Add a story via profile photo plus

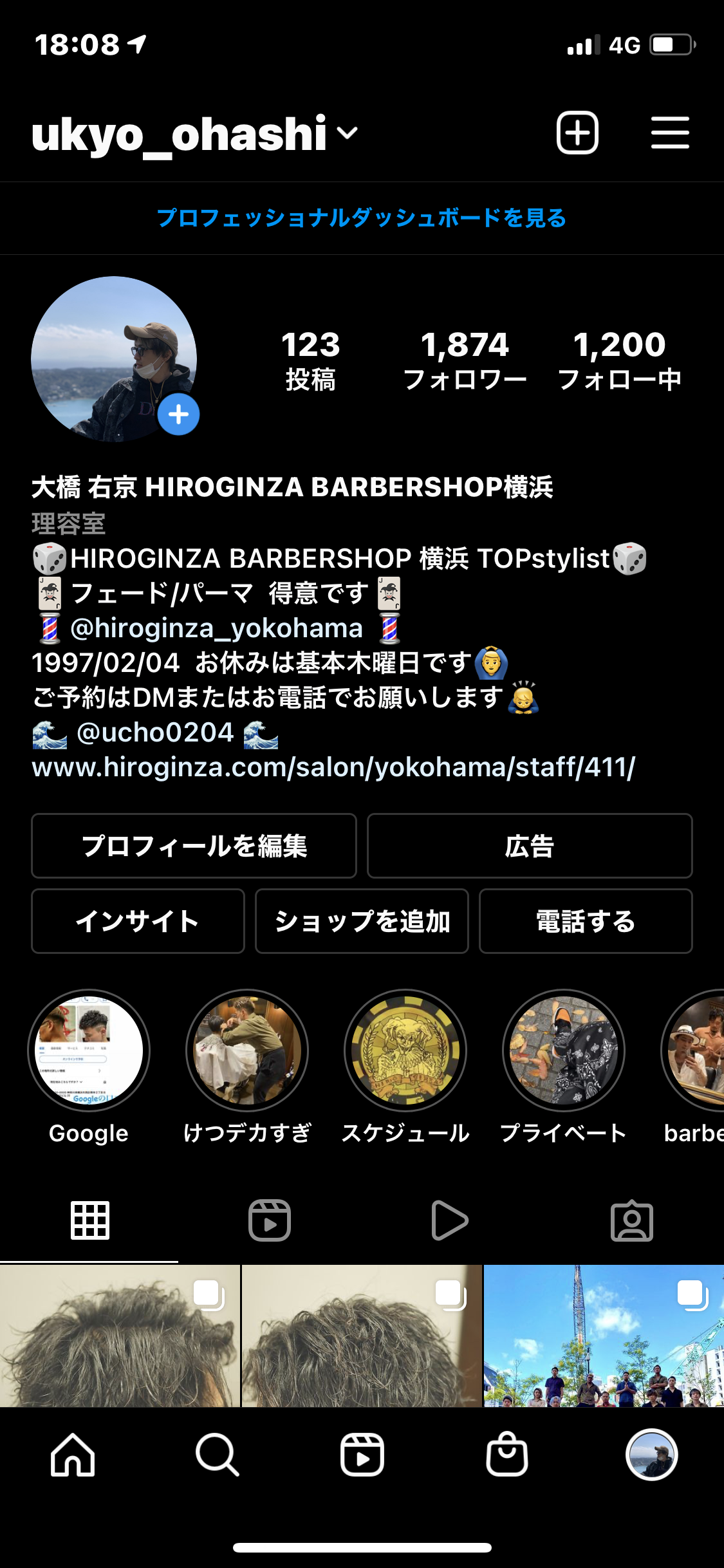tap(178, 415)
